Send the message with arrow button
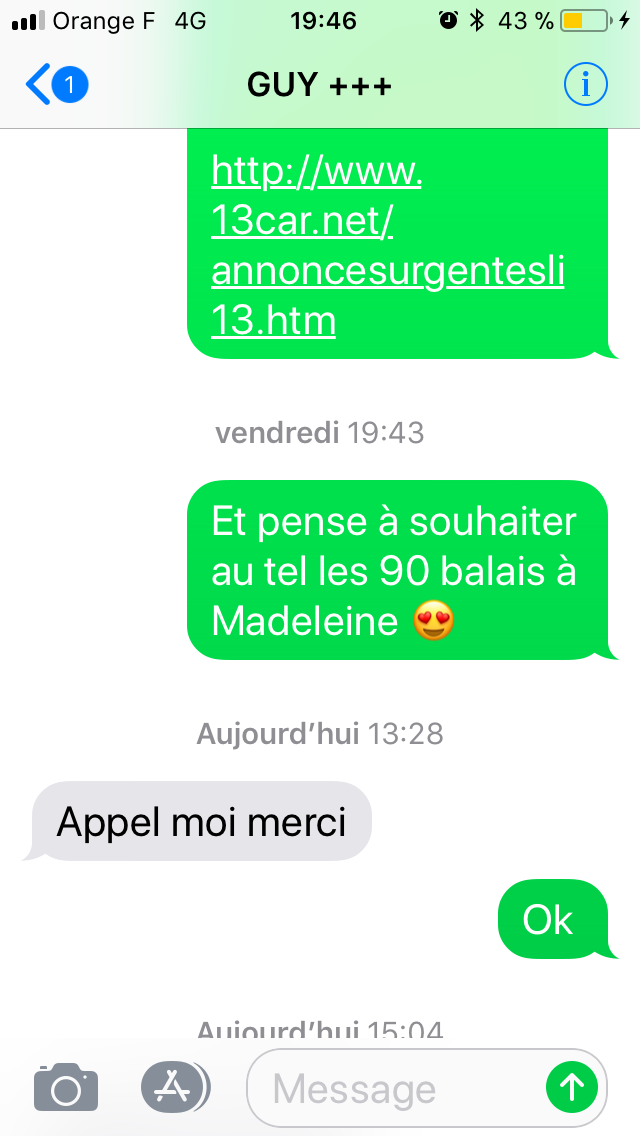Viewport: 640px width, 1136px height. point(572,1087)
